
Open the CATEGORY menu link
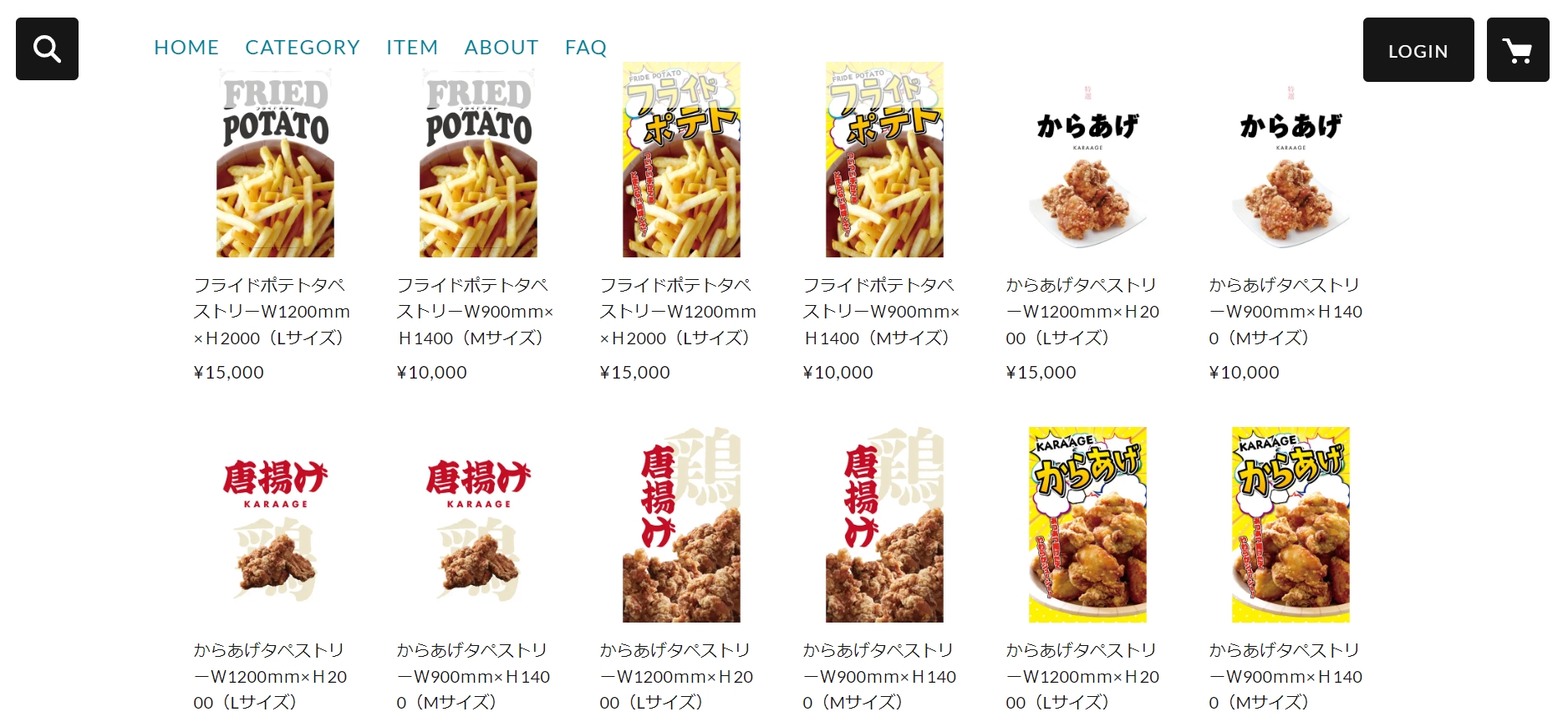303,48
